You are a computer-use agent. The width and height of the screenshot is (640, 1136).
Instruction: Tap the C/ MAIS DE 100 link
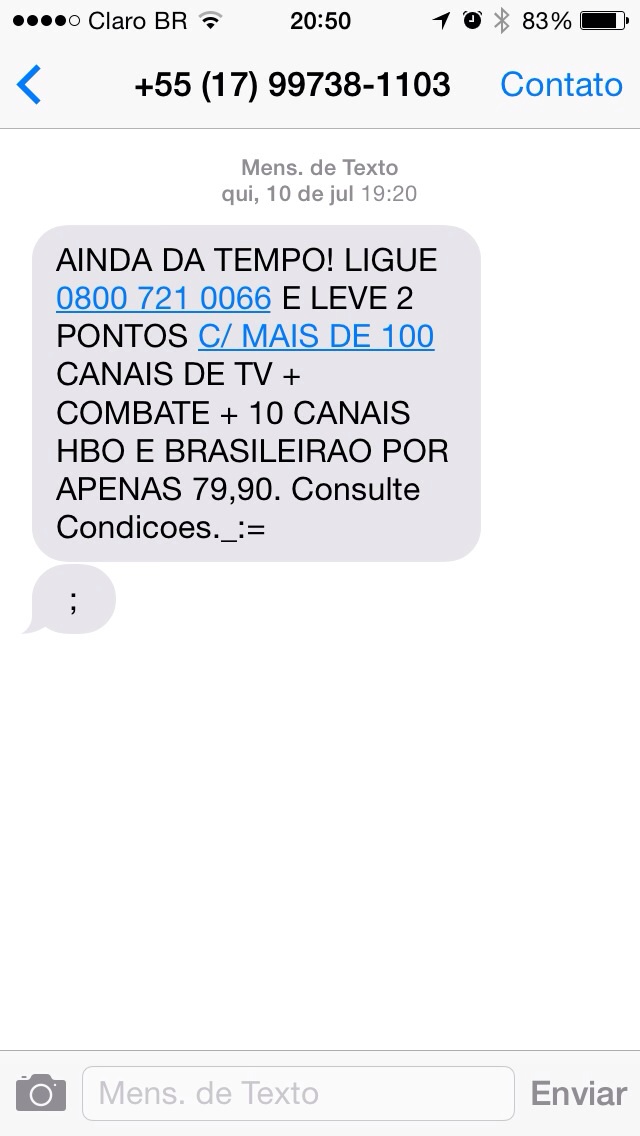coord(316,336)
